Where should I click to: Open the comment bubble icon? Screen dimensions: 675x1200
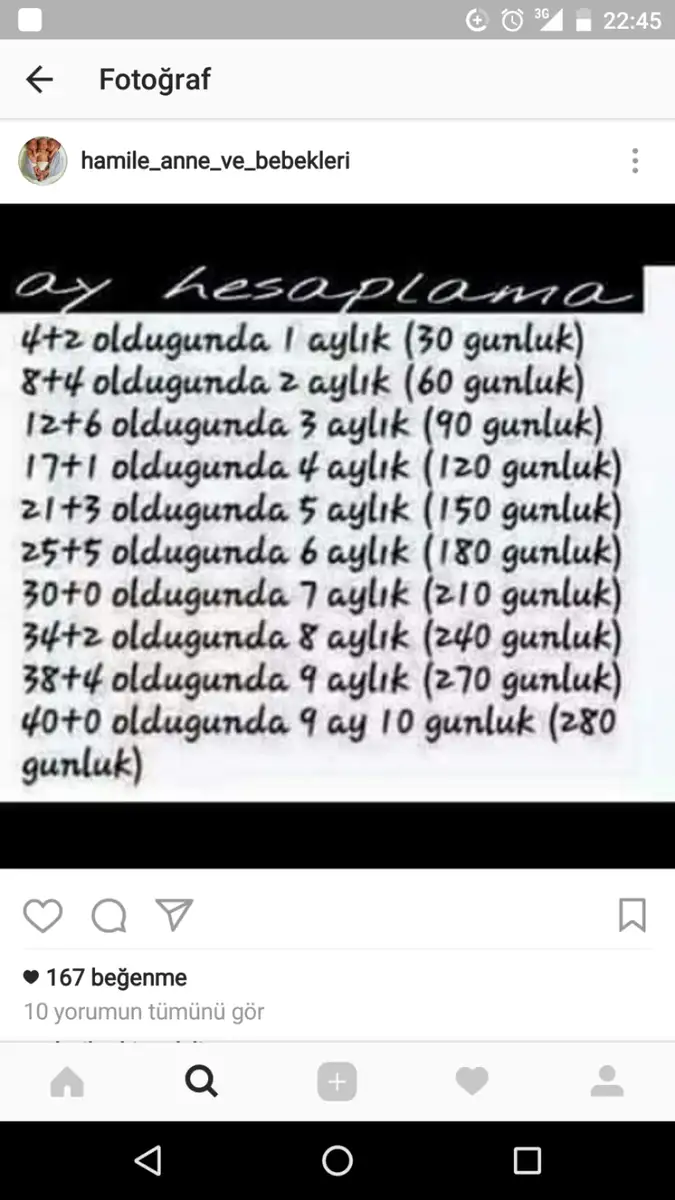[109, 915]
